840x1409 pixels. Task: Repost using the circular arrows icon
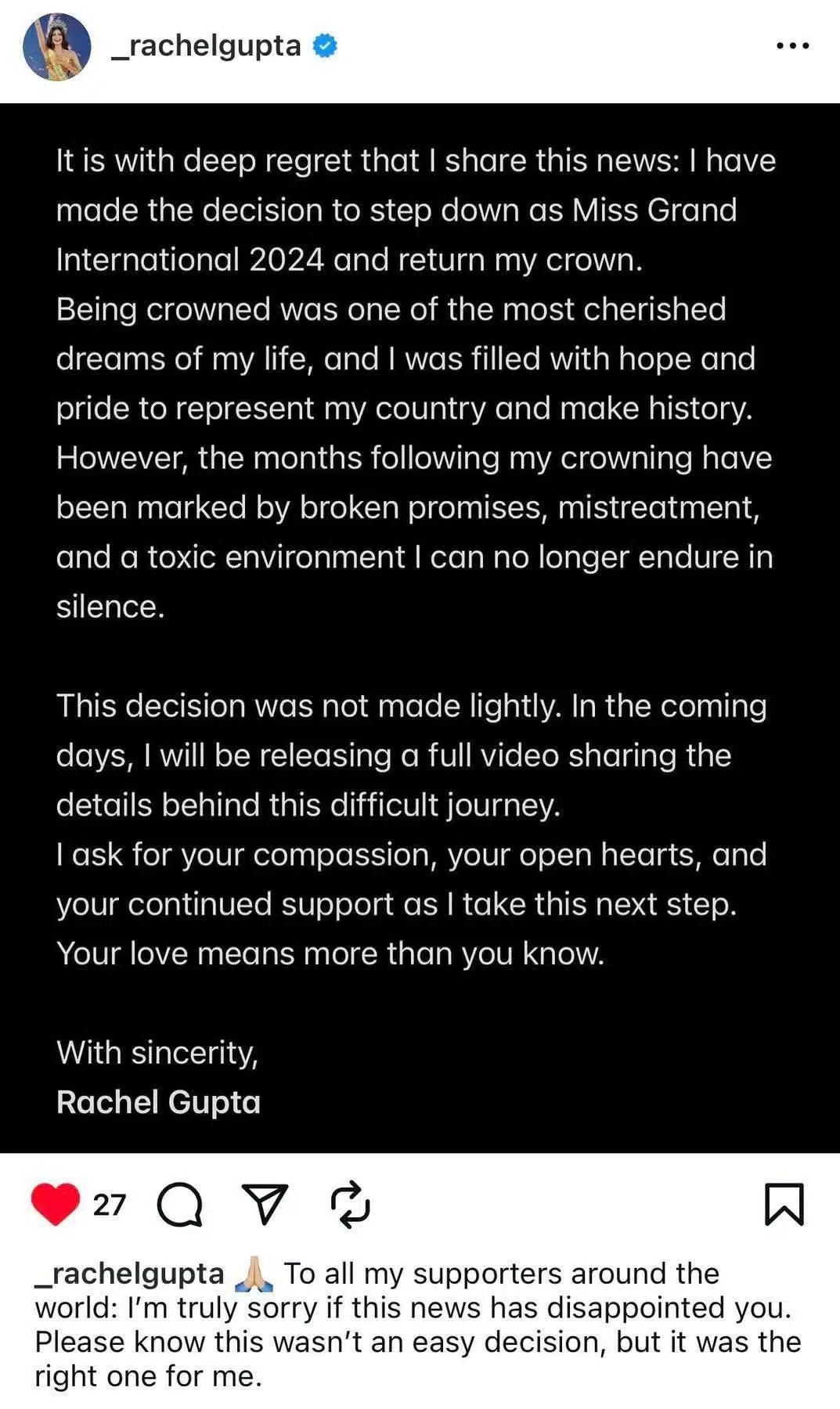click(x=350, y=1203)
